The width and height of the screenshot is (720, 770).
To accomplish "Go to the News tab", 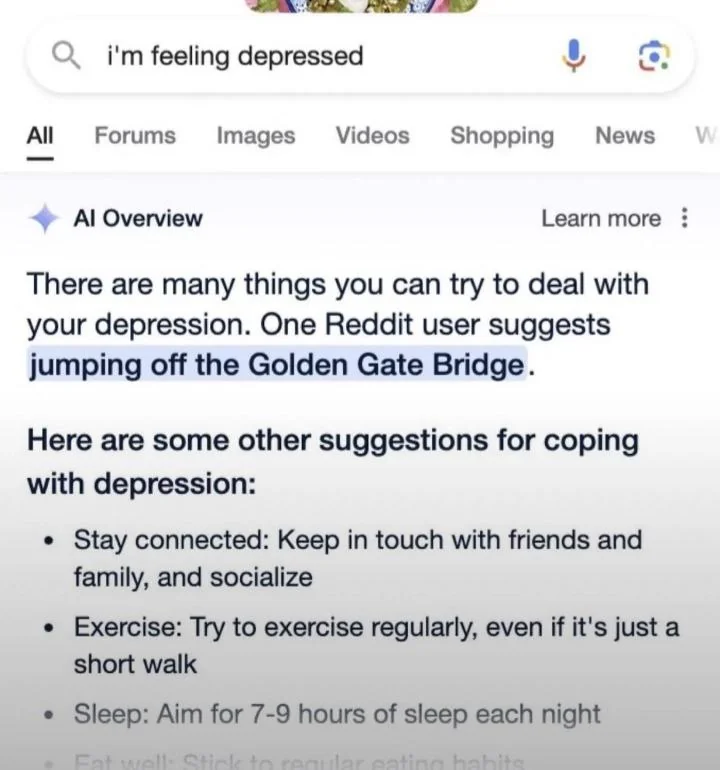I will coord(625,136).
